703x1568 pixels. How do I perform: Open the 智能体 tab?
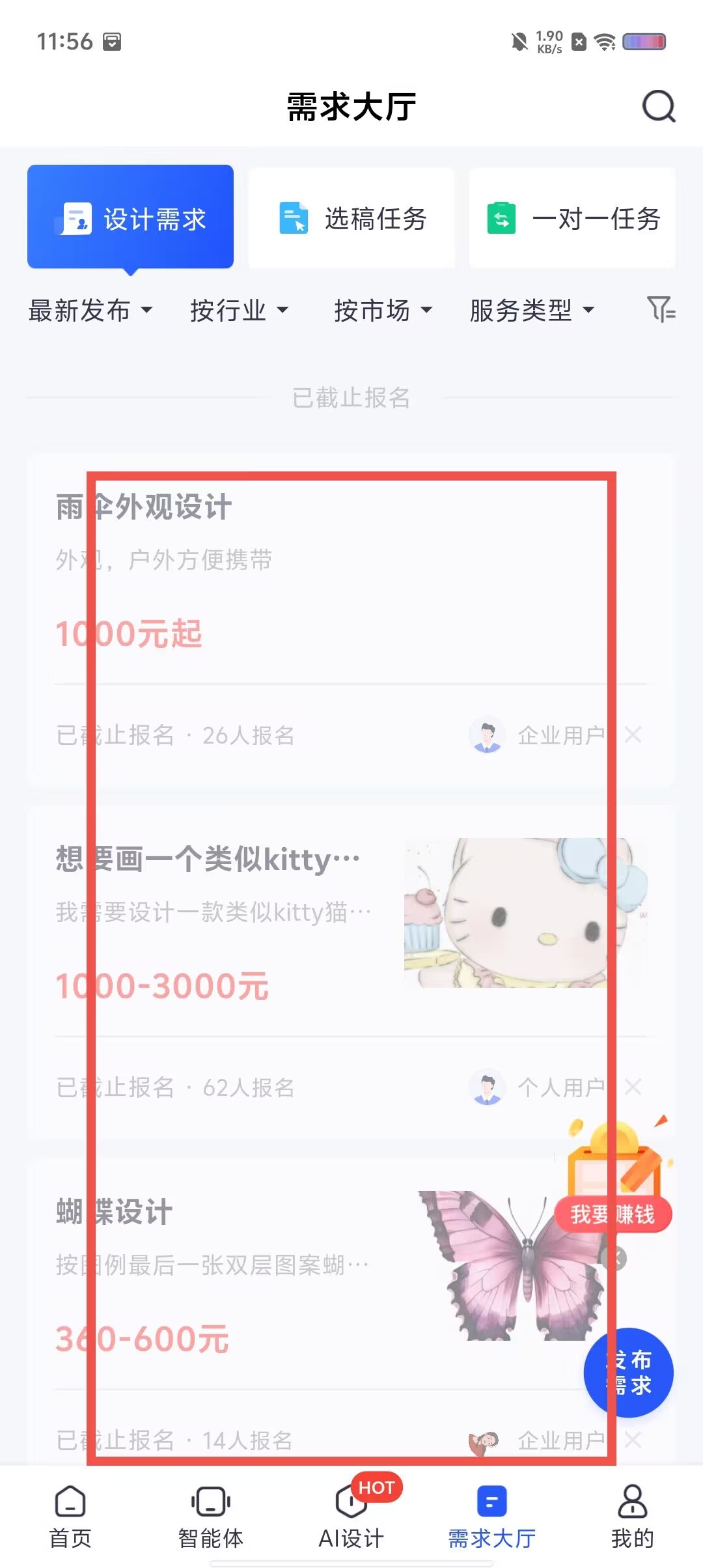tap(211, 1517)
